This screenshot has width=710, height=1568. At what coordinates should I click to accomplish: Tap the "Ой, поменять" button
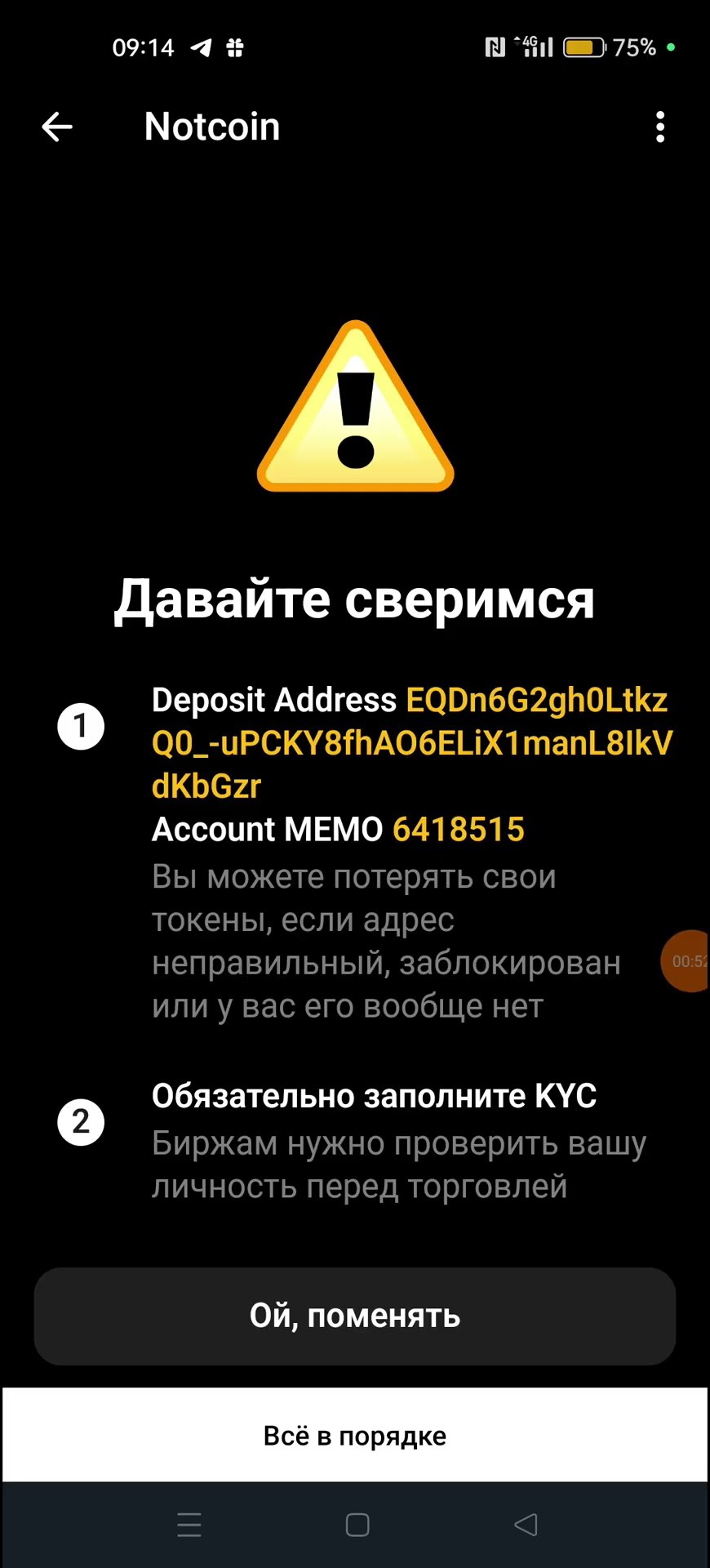[355, 1316]
